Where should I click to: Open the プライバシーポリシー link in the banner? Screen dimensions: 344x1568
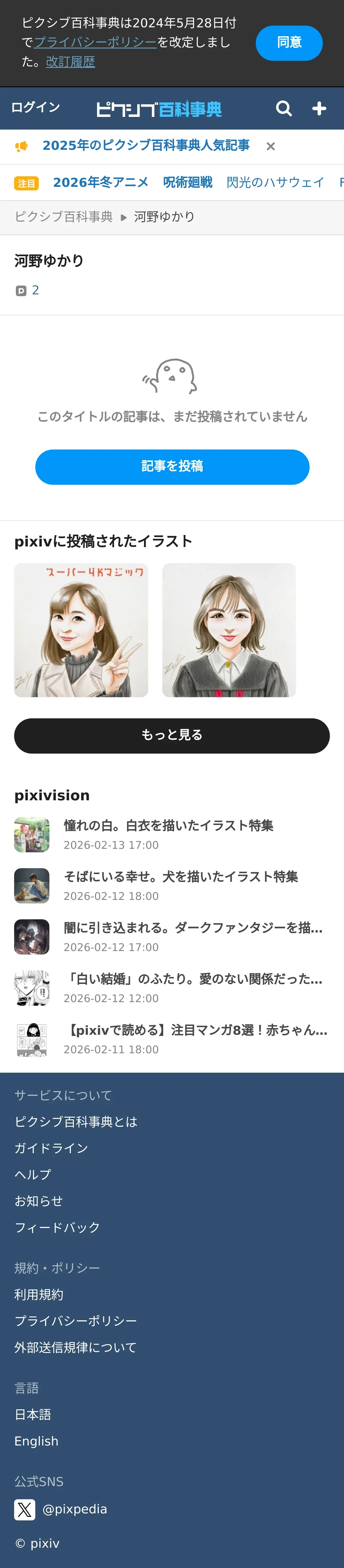tap(95, 42)
